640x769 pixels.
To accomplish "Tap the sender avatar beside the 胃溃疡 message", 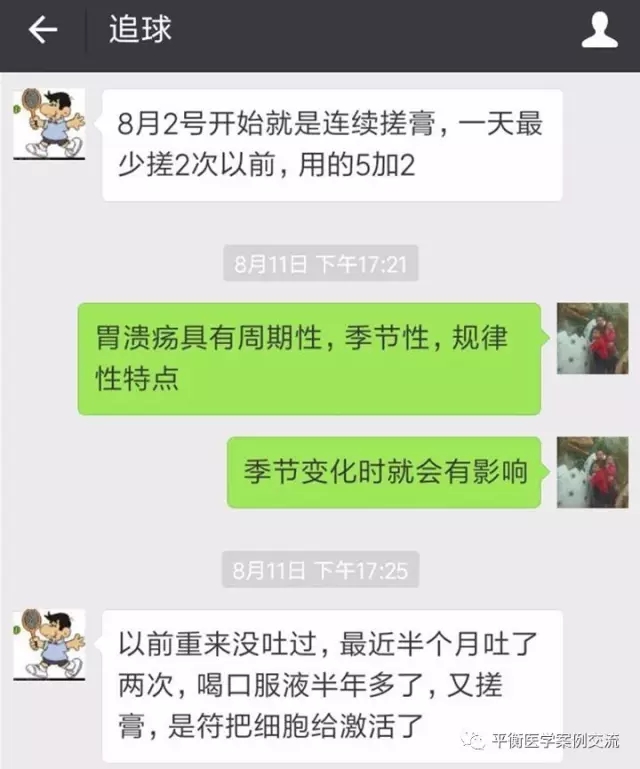I will pos(592,338).
